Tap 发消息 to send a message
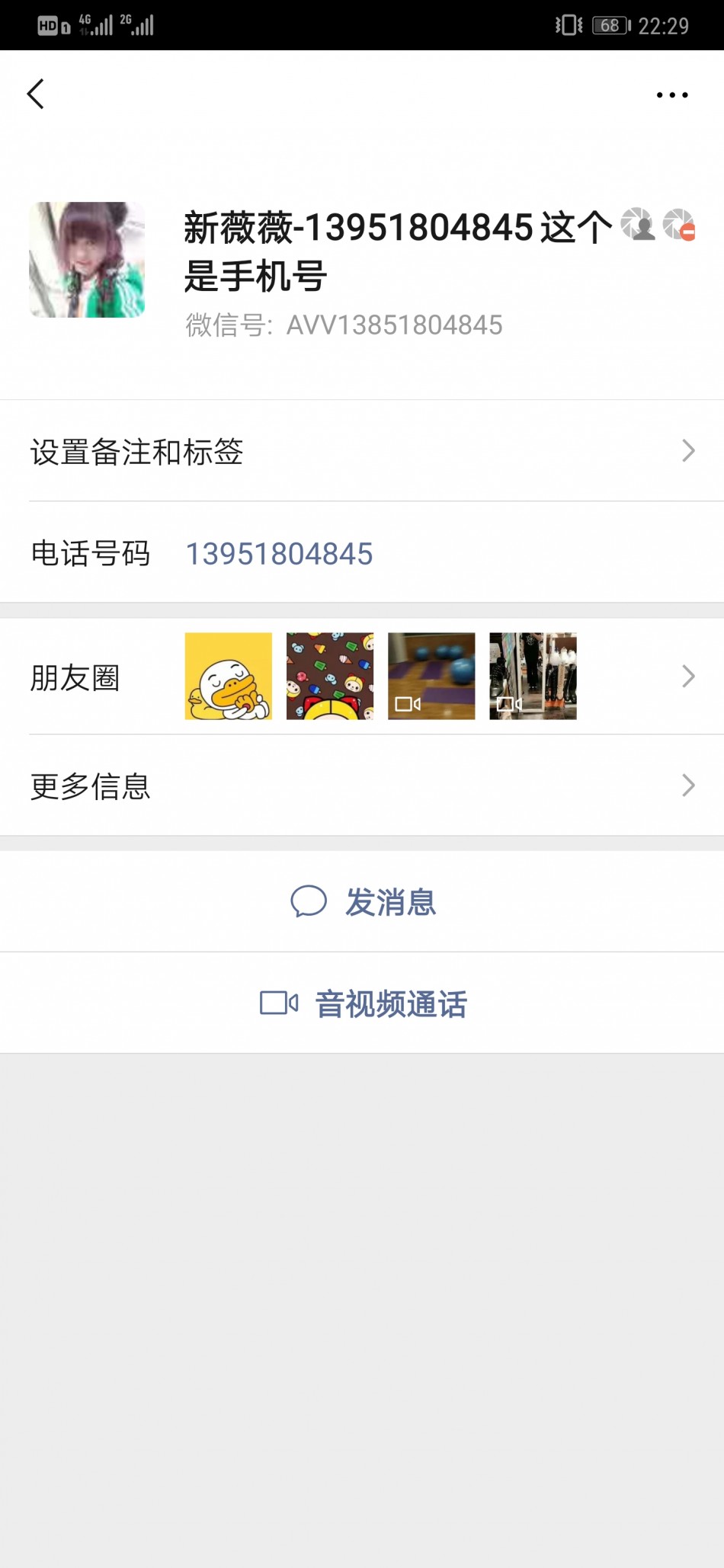 click(x=364, y=902)
